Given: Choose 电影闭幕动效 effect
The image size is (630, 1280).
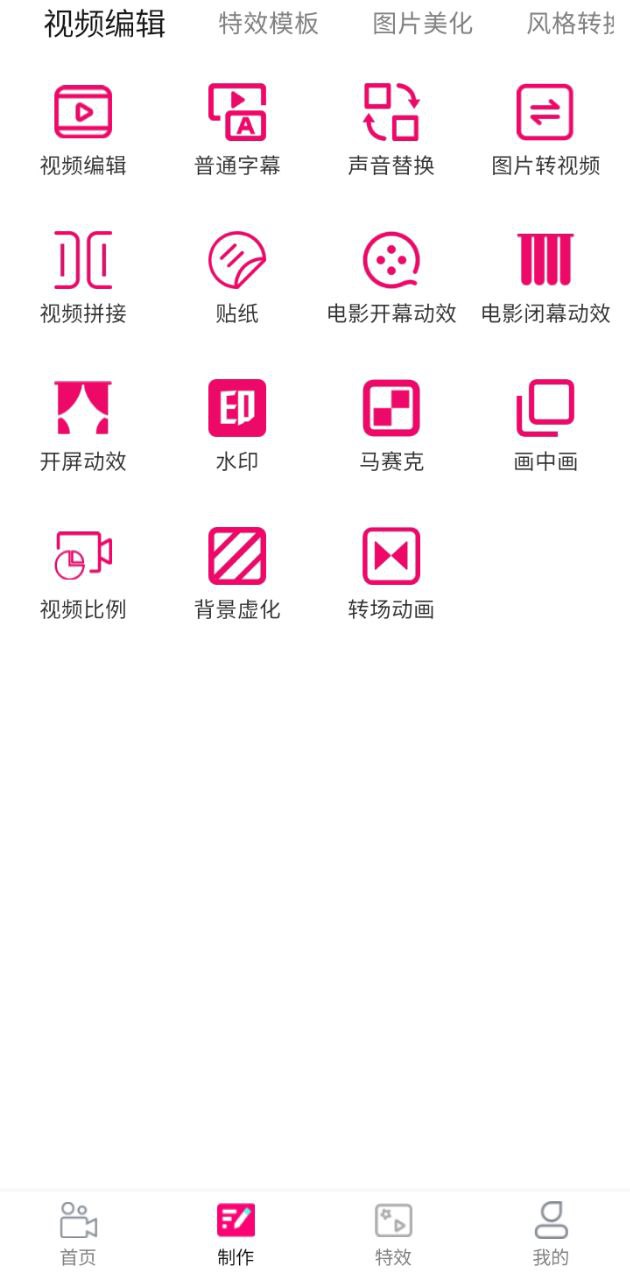Looking at the screenshot, I should coord(546,278).
